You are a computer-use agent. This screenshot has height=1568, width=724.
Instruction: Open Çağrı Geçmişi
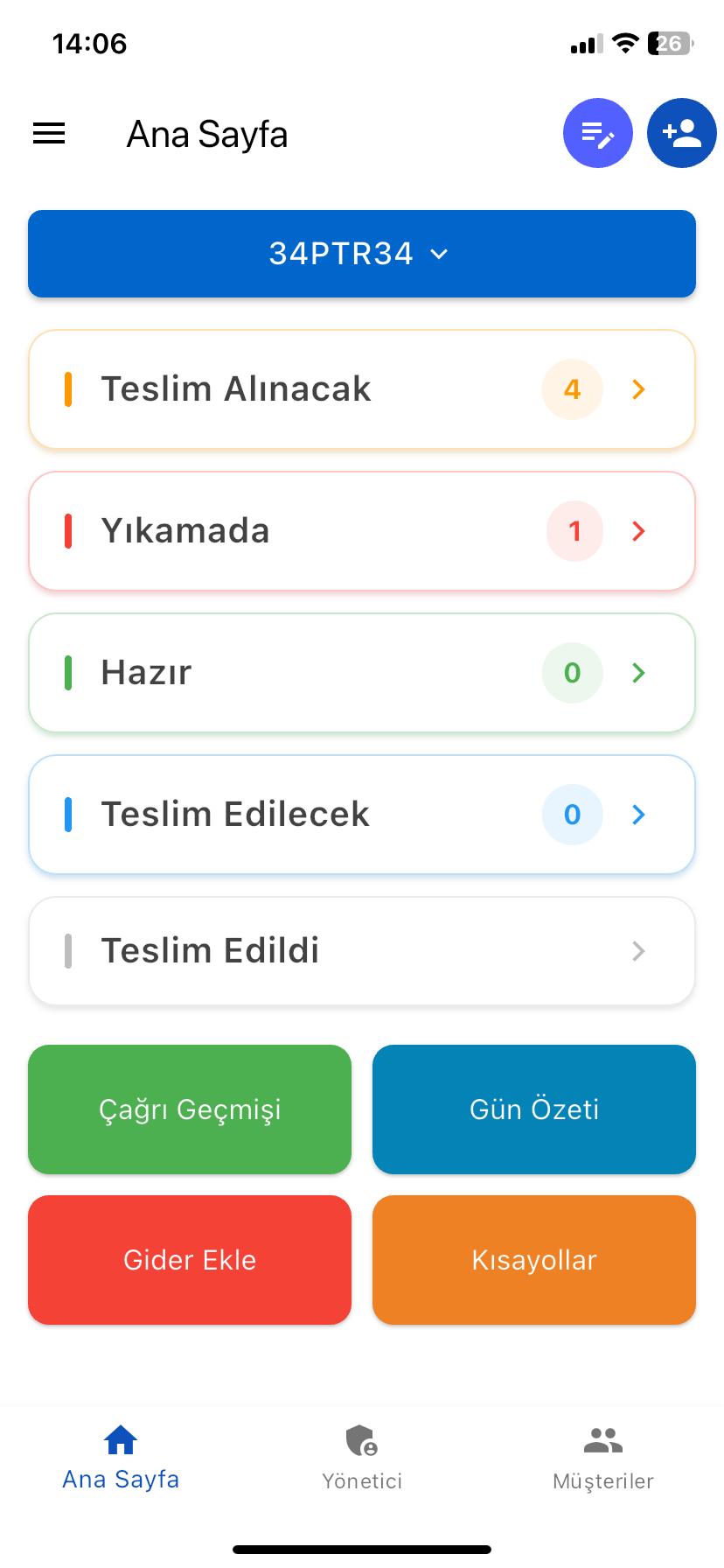click(189, 1109)
